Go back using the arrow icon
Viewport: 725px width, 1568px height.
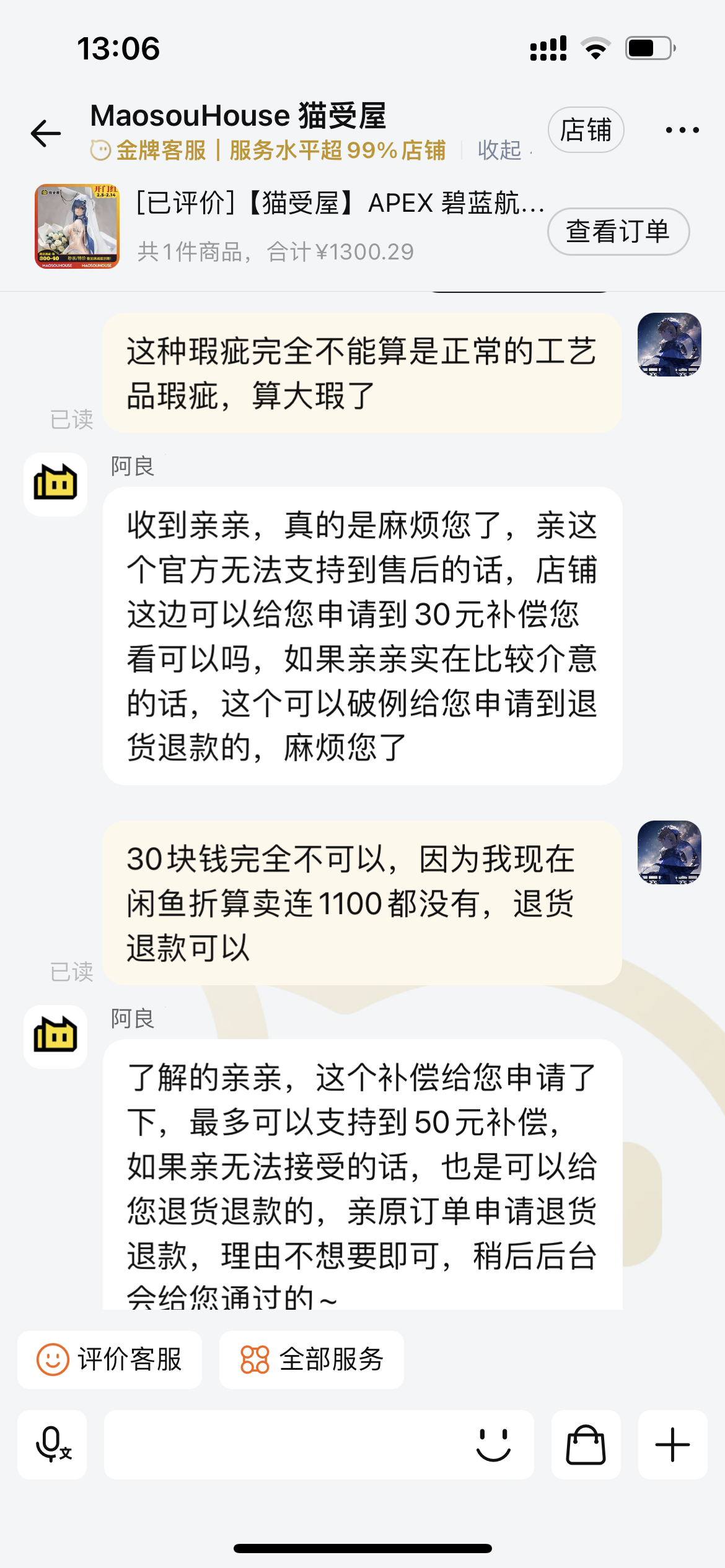(x=46, y=133)
